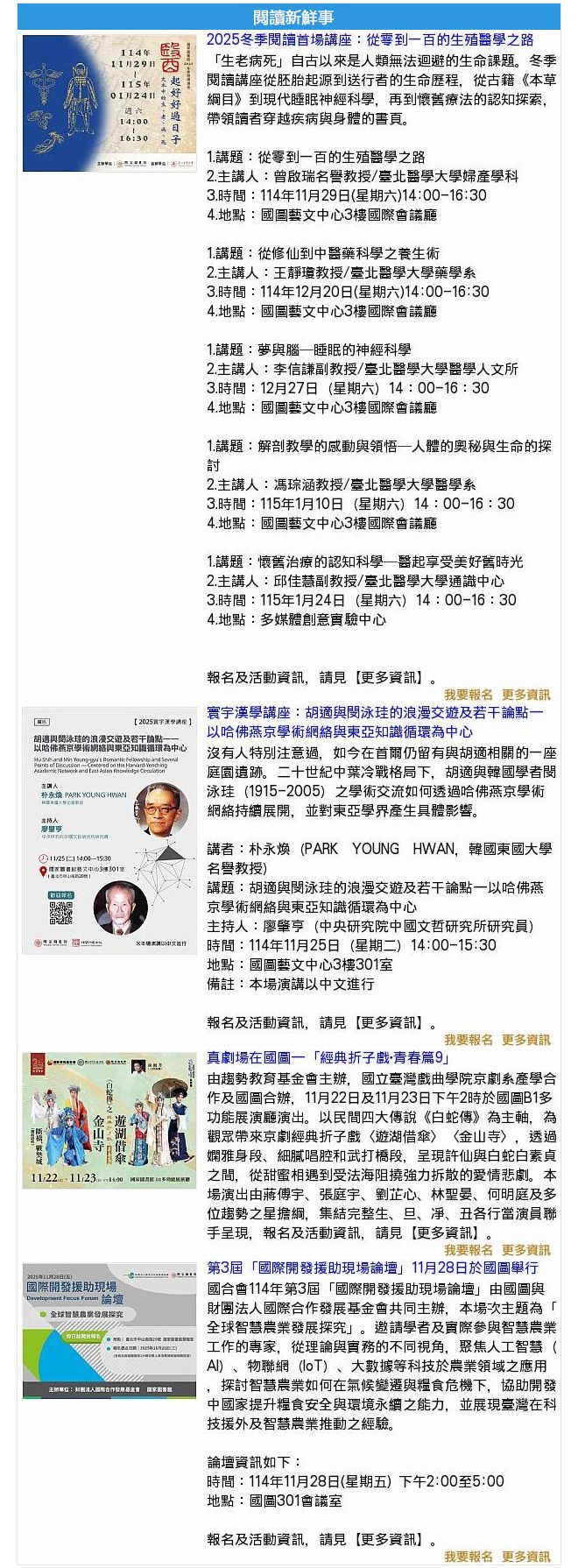Open the 2025冬季閱讀首場講座 title link
The height and width of the screenshot is (1568, 578).
(x=370, y=40)
